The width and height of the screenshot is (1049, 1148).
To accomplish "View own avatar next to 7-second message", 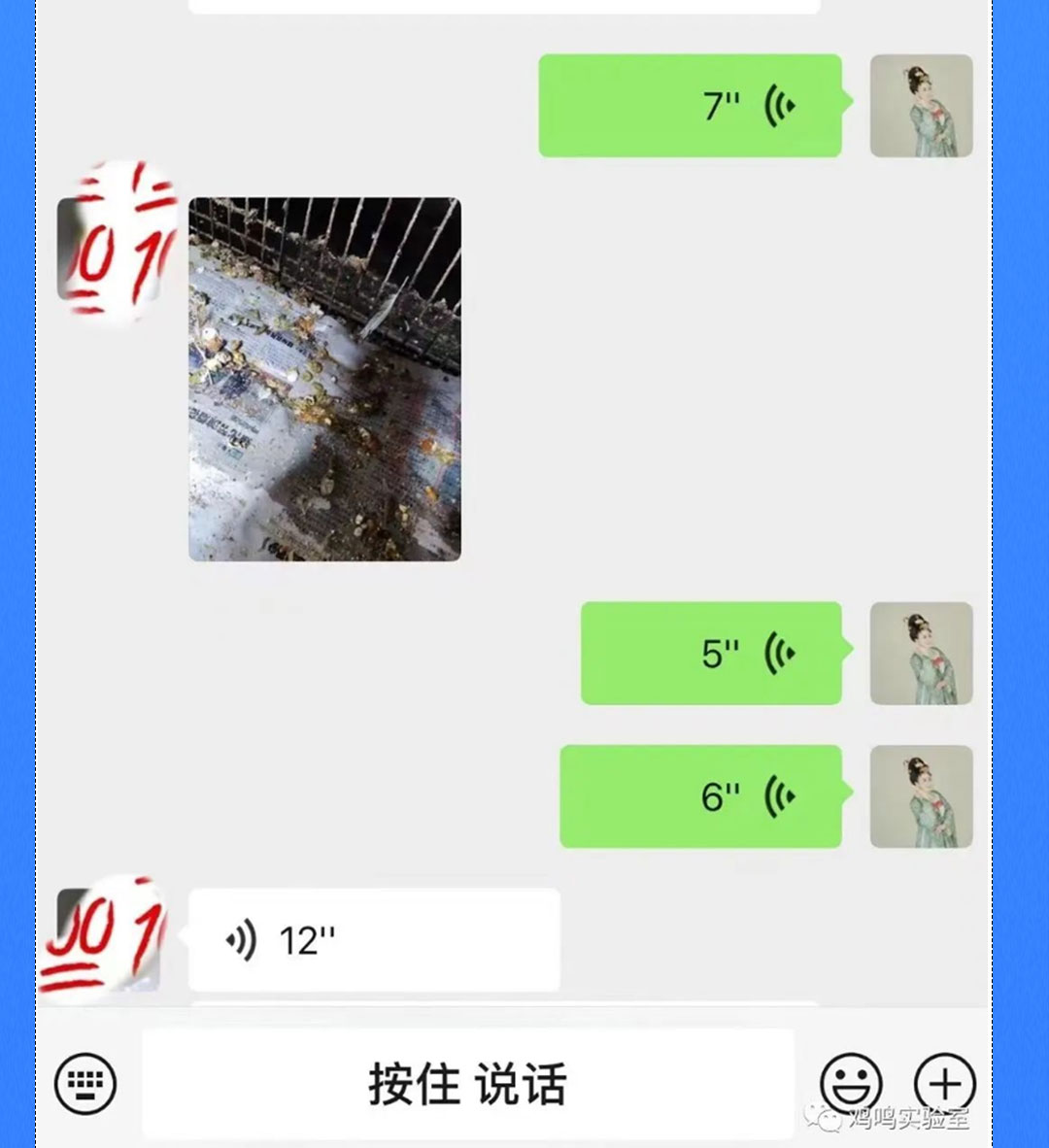I will coord(921,106).
